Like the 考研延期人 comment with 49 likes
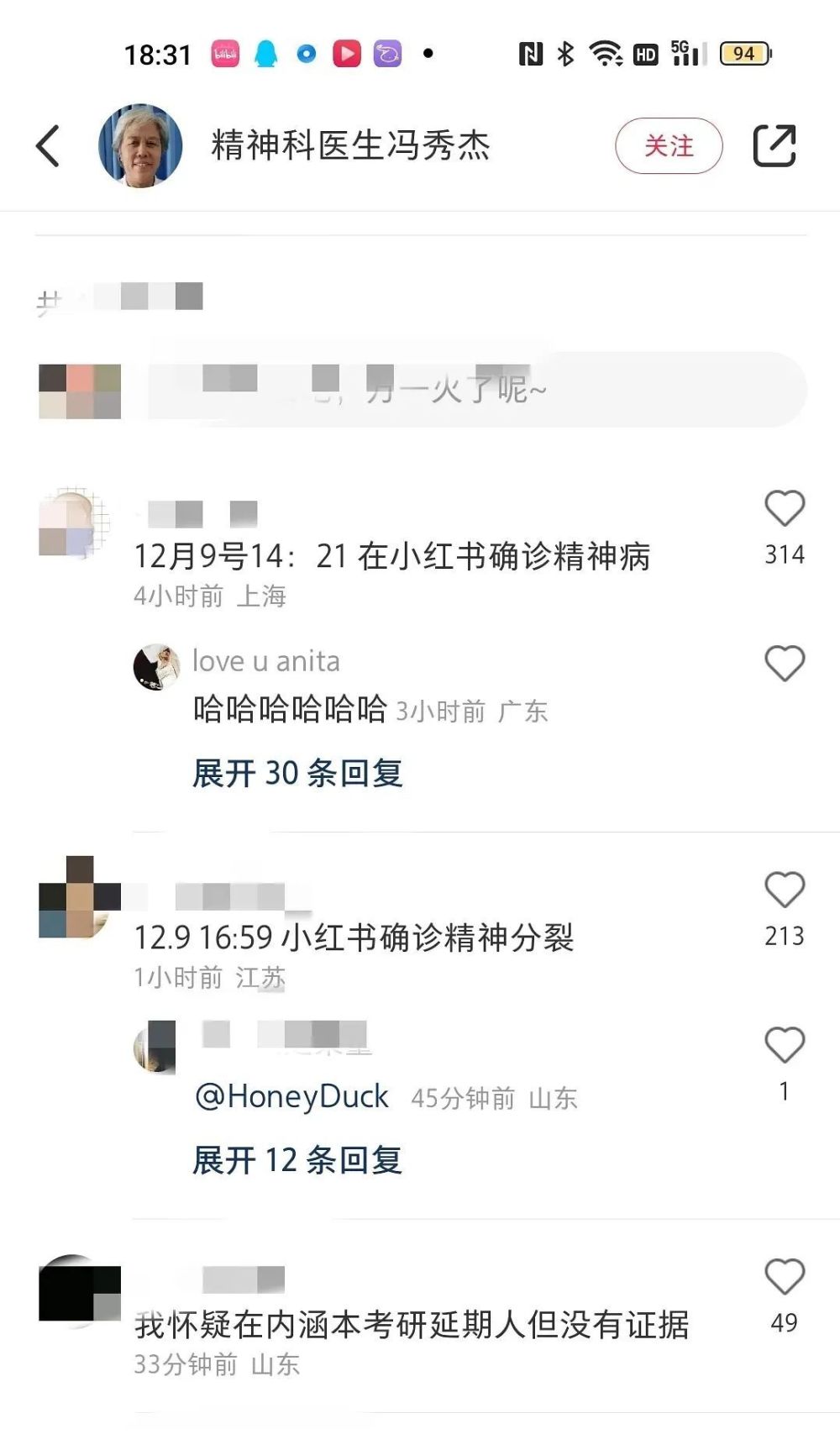This screenshot has width=840, height=1434. (785, 1277)
